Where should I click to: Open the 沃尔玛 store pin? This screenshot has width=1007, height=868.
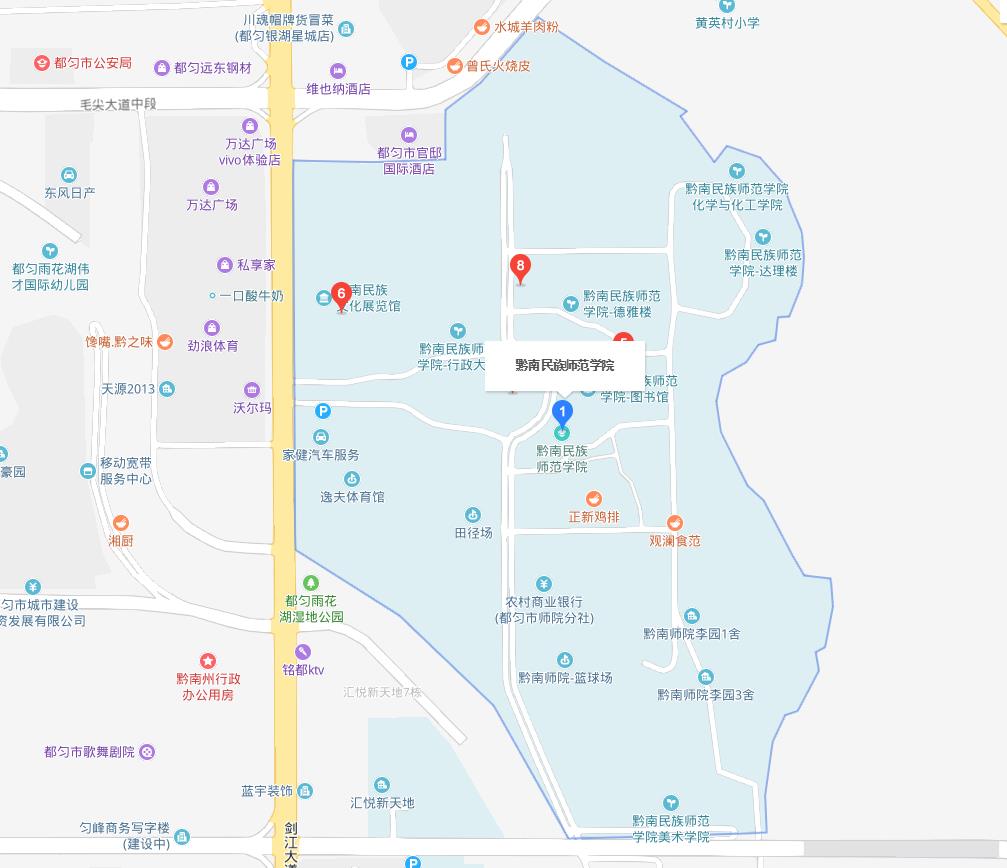[252, 390]
